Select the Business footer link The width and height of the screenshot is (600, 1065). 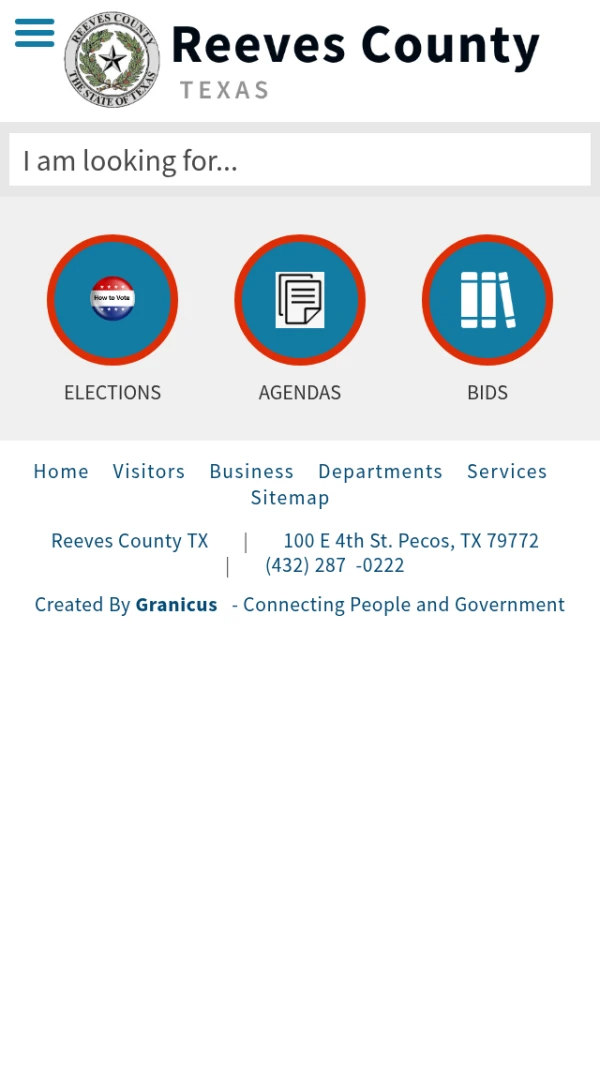(x=251, y=471)
